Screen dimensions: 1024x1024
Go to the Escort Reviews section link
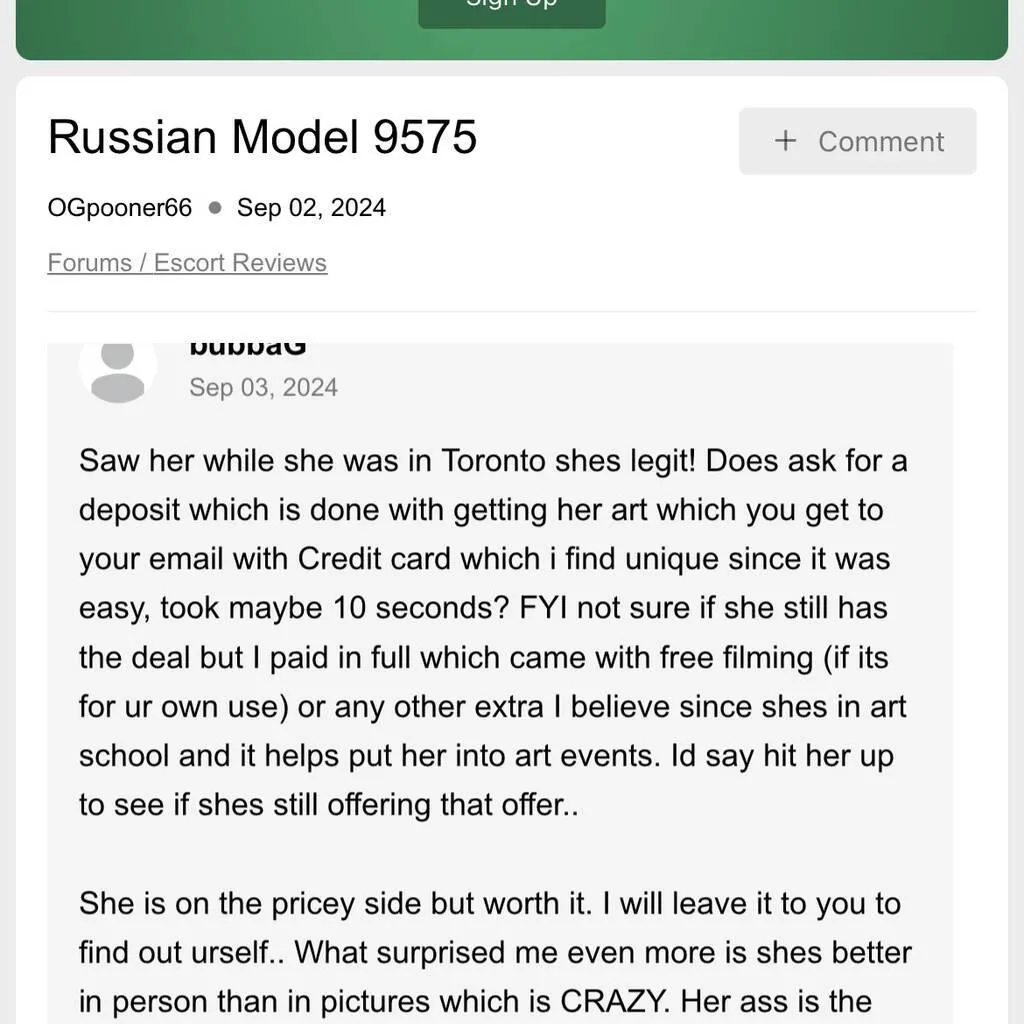[240, 263]
